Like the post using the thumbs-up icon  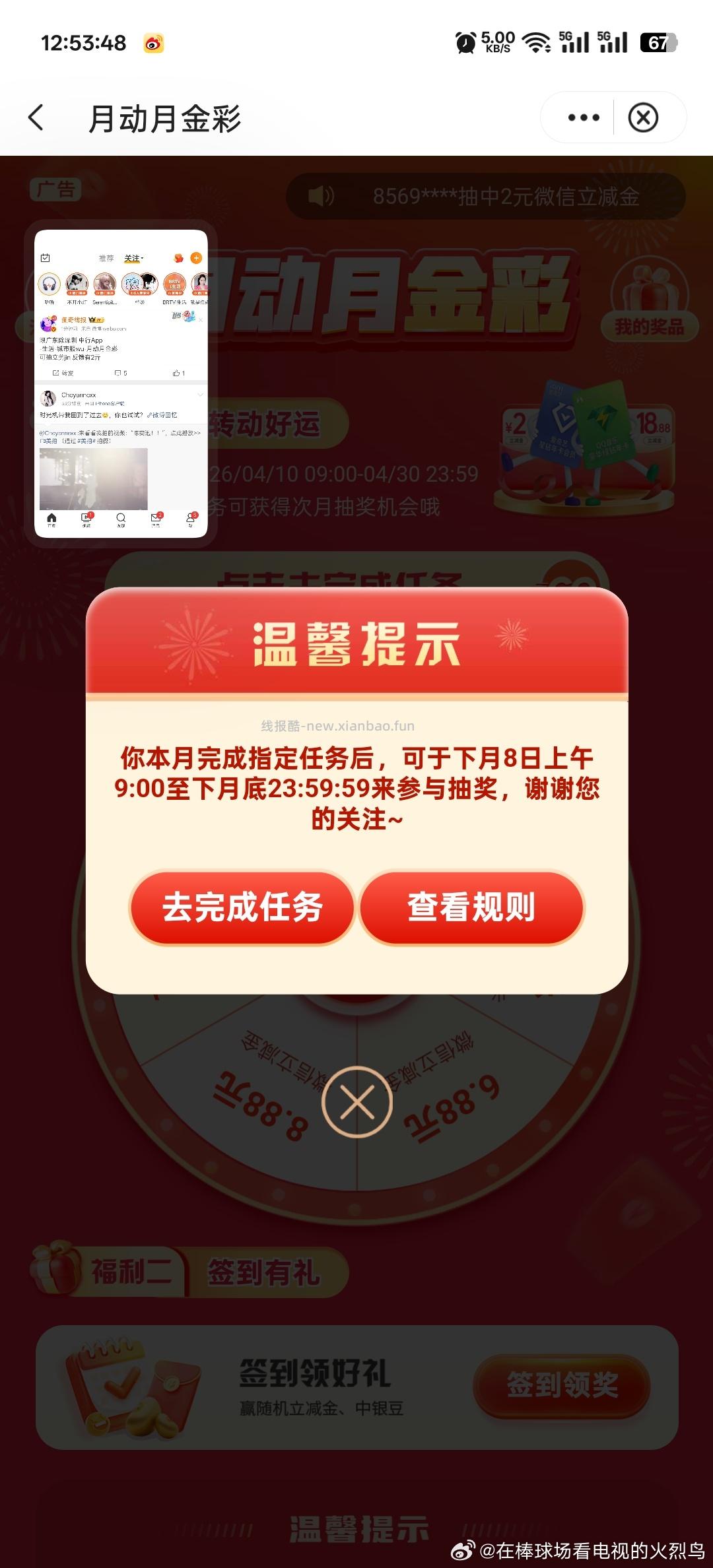pos(178,372)
